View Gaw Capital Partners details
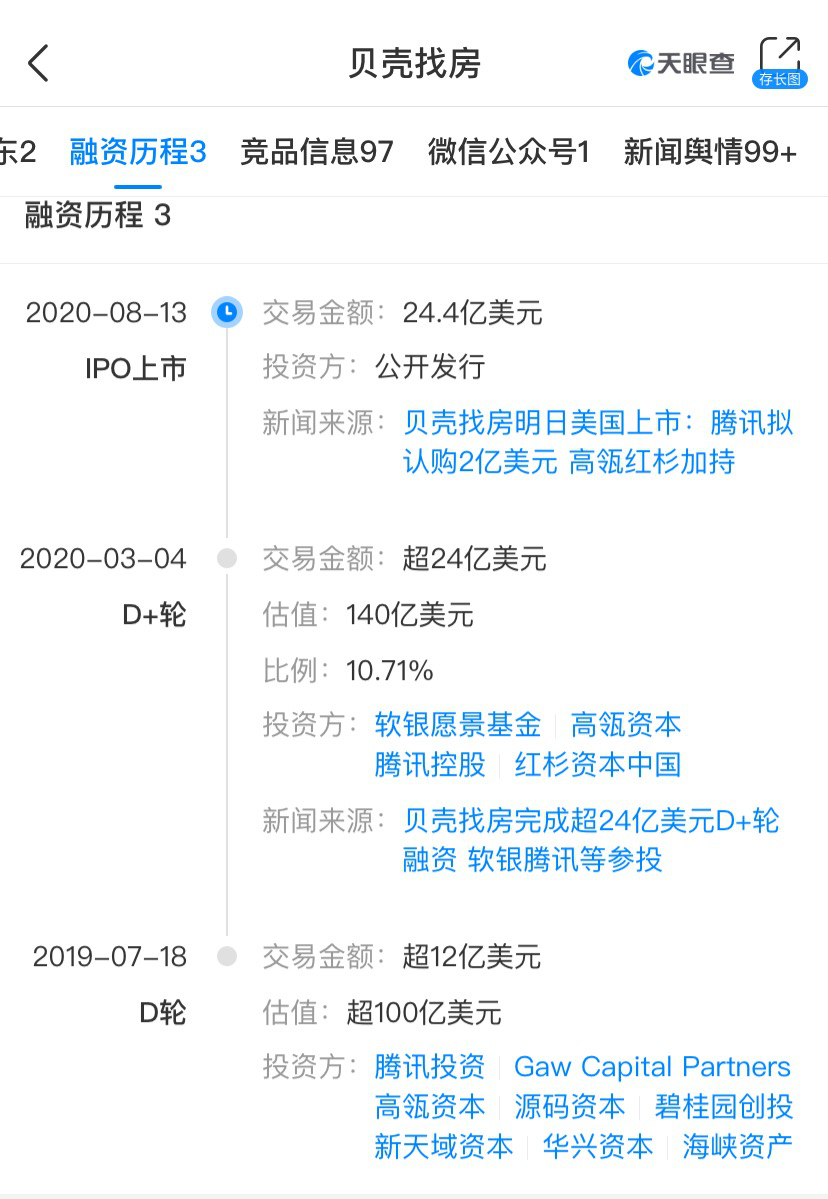 [652, 1067]
